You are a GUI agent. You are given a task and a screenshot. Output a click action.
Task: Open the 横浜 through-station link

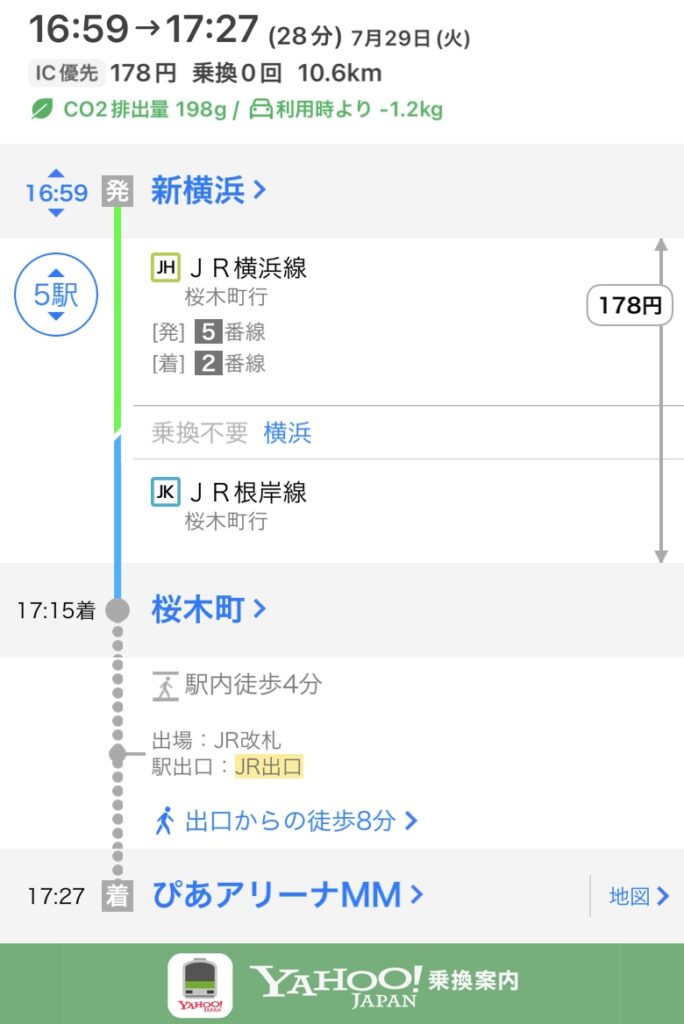pos(288,433)
